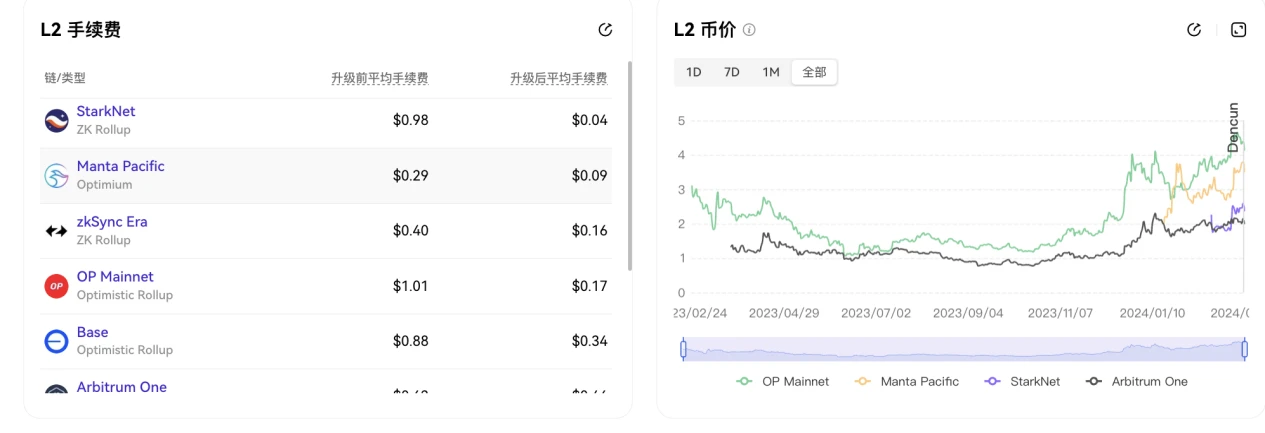The width and height of the screenshot is (1265, 433).
Task: Open the zkSync Era chain link
Action: pyautogui.click(x=112, y=222)
